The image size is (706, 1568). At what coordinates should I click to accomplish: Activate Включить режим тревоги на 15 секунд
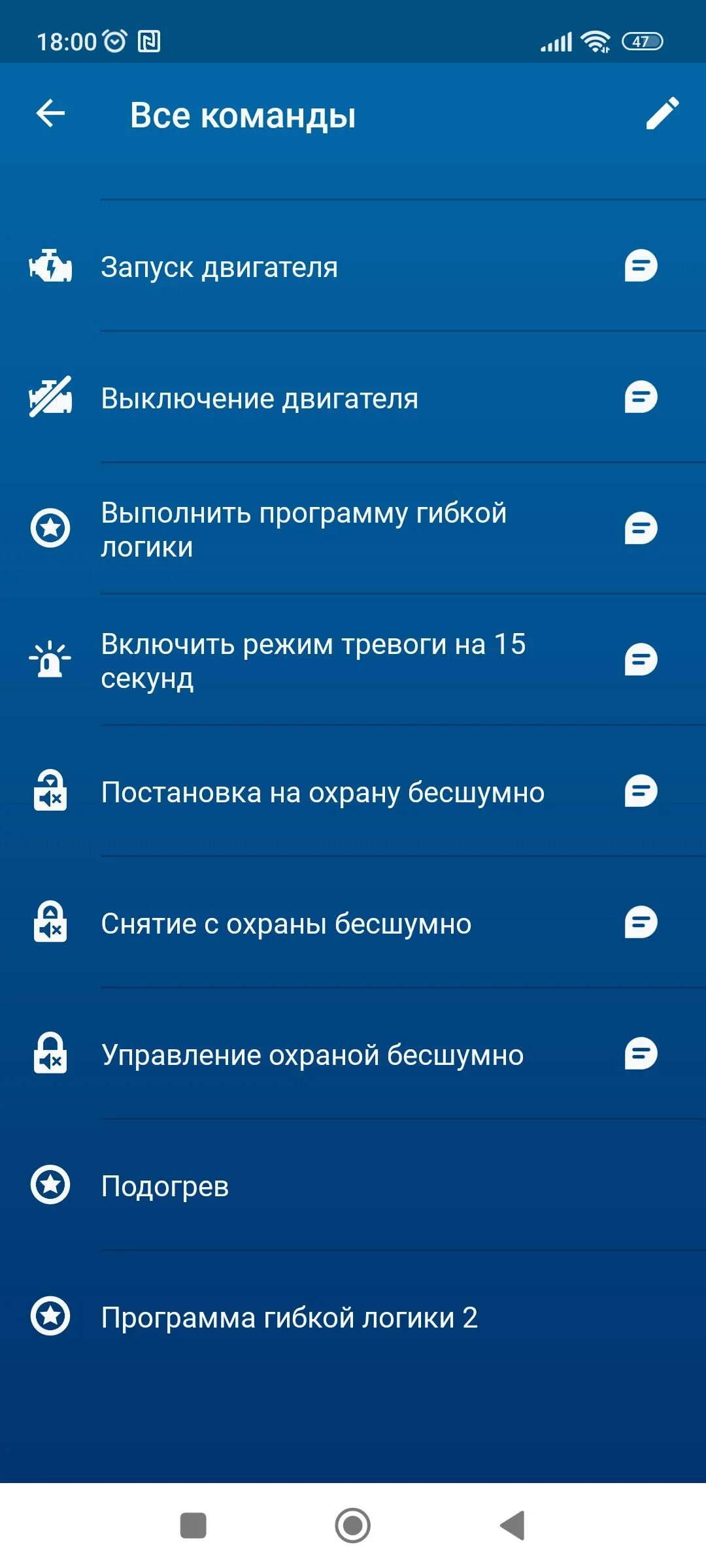(x=313, y=661)
